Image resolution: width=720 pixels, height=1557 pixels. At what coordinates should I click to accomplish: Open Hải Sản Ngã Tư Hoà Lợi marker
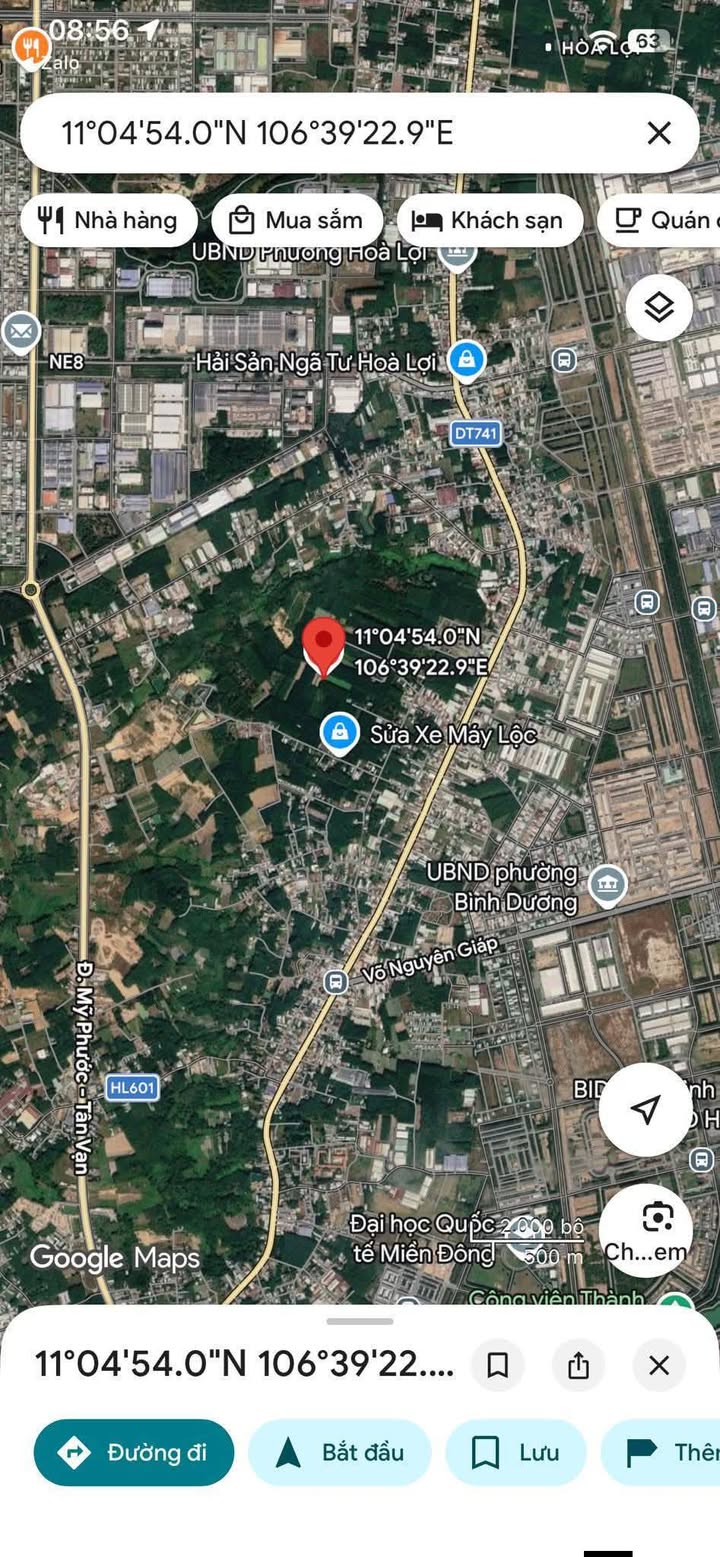pos(465,360)
